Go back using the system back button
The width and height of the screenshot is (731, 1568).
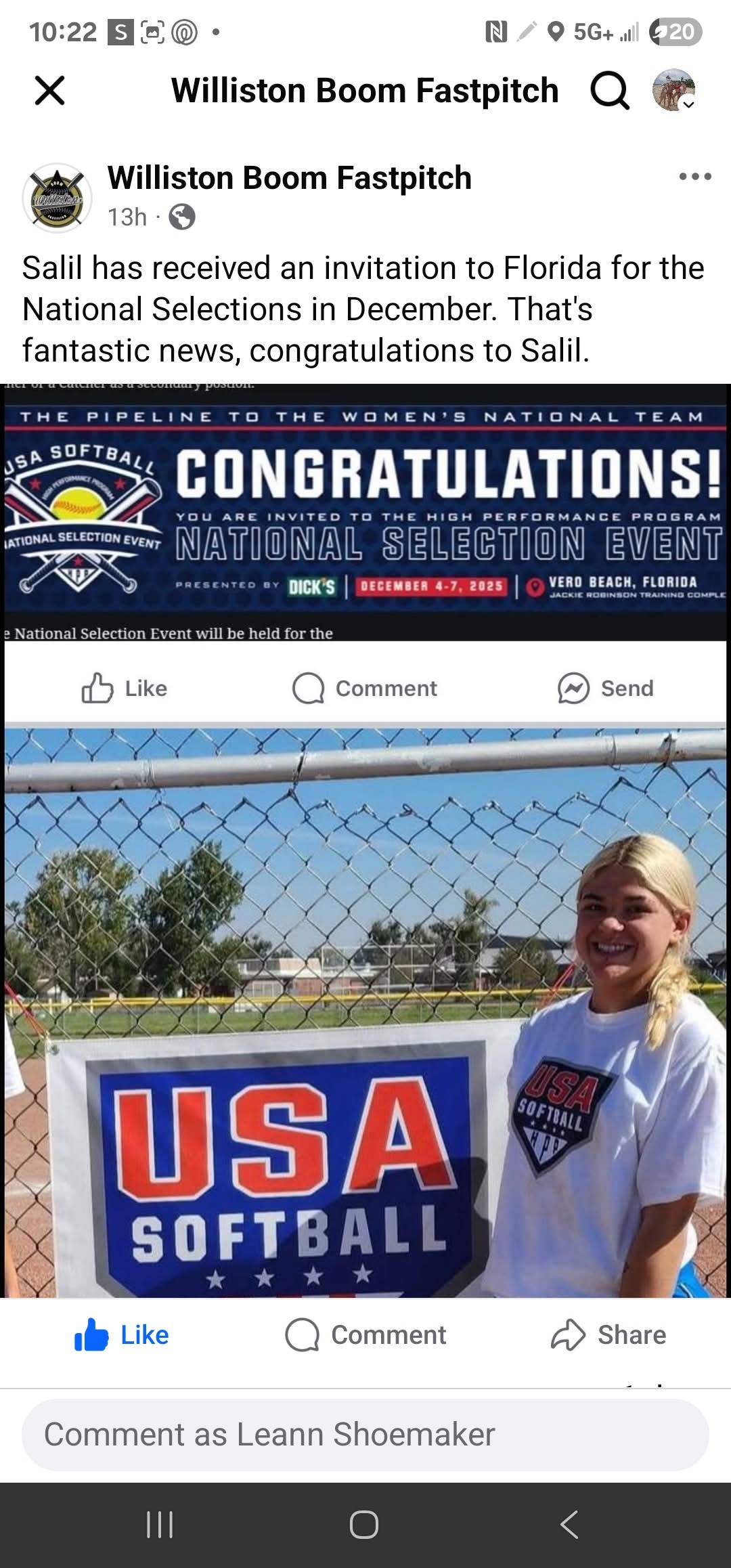click(569, 1525)
